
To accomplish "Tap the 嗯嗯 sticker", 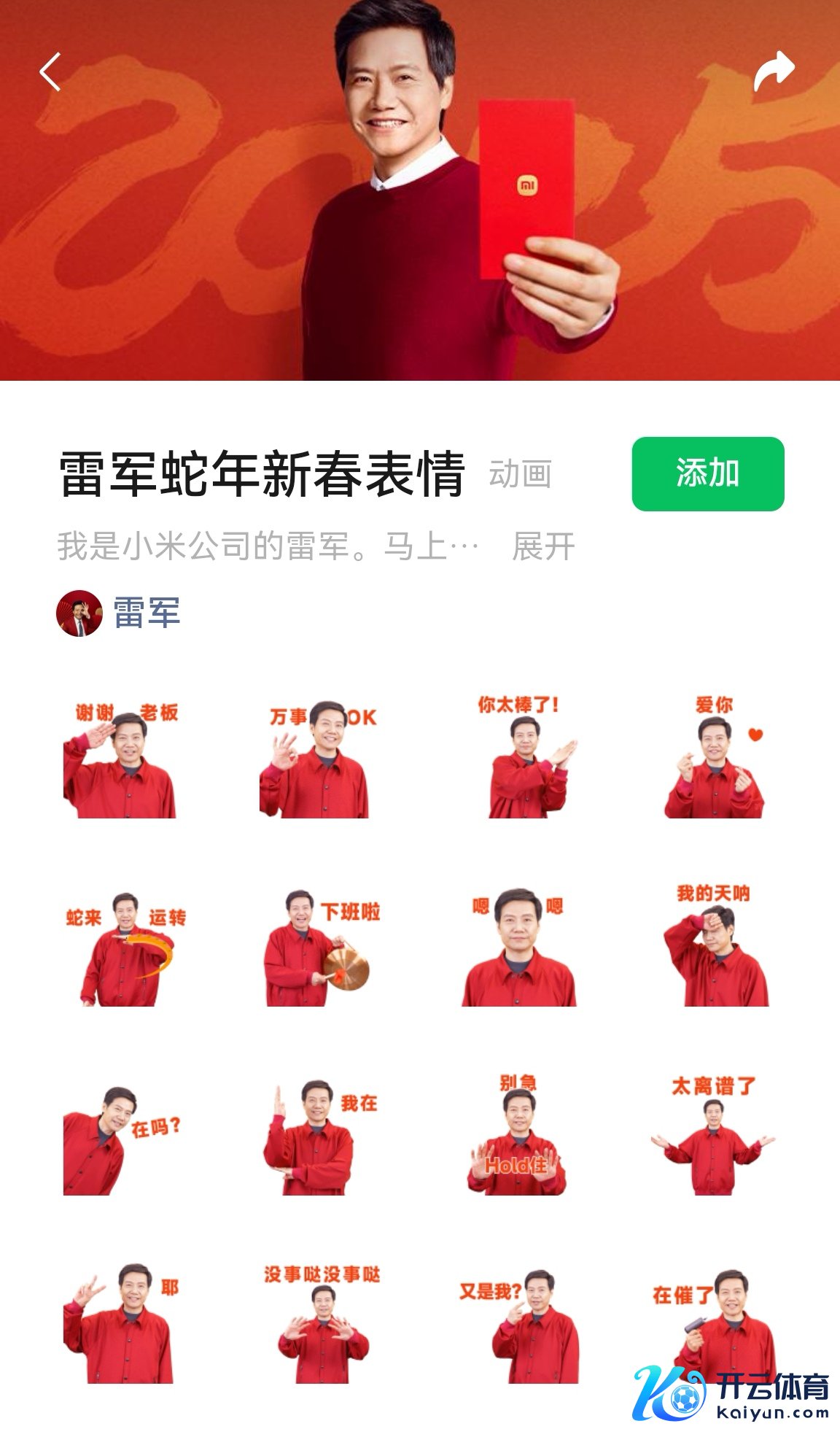I will pos(519,948).
